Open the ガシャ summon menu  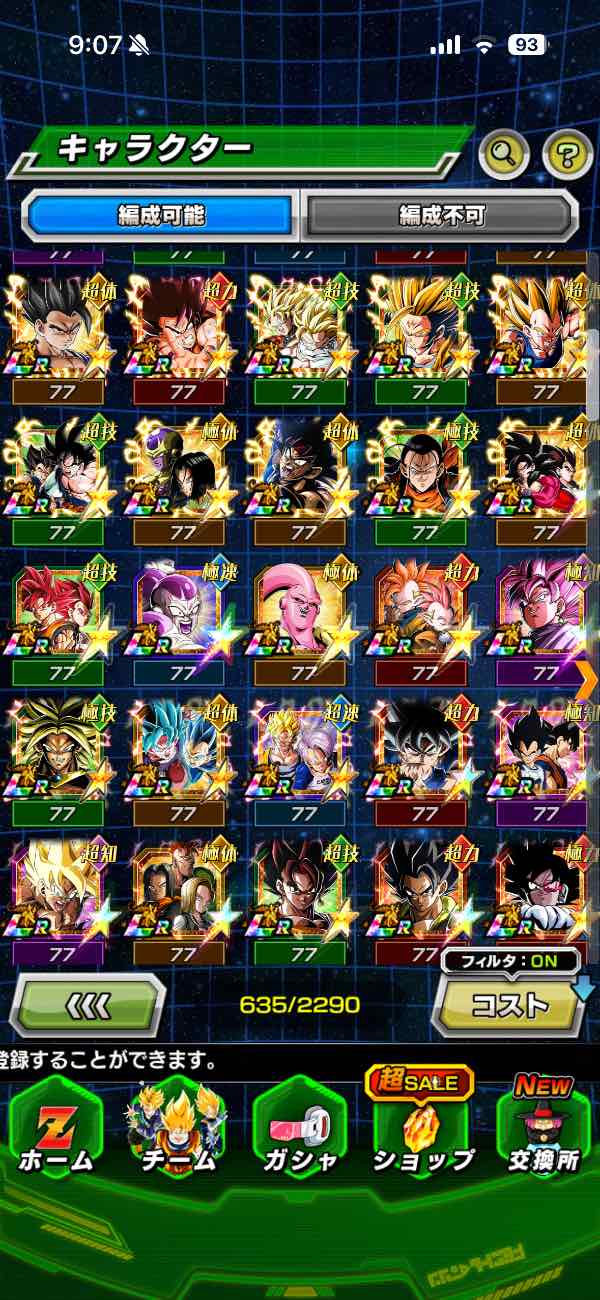299,1128
